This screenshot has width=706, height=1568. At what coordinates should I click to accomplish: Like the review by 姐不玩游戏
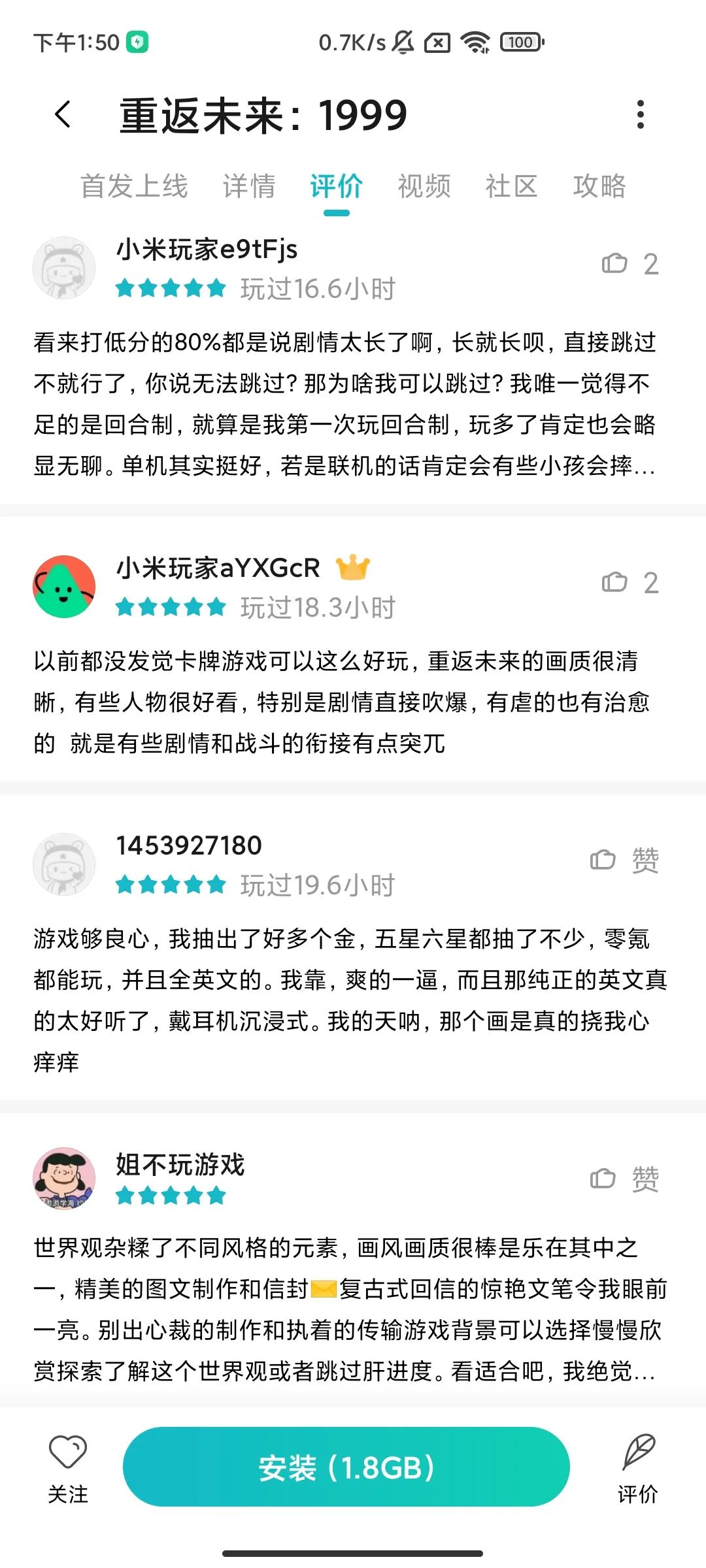click(603, 1179)
